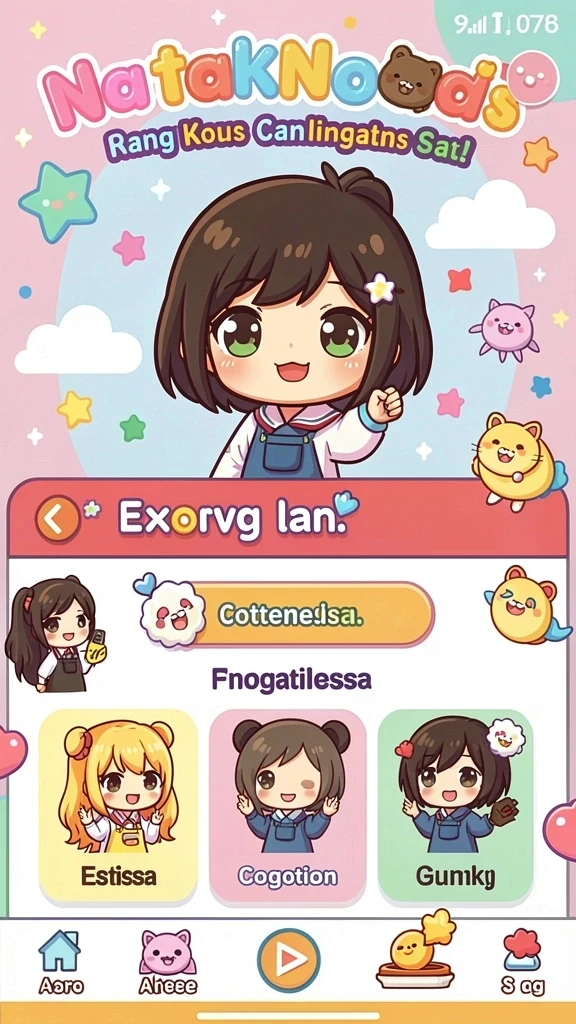576x1024 pixels.
Task: Switch to the Aoro home tab
Action: [61, 963]
